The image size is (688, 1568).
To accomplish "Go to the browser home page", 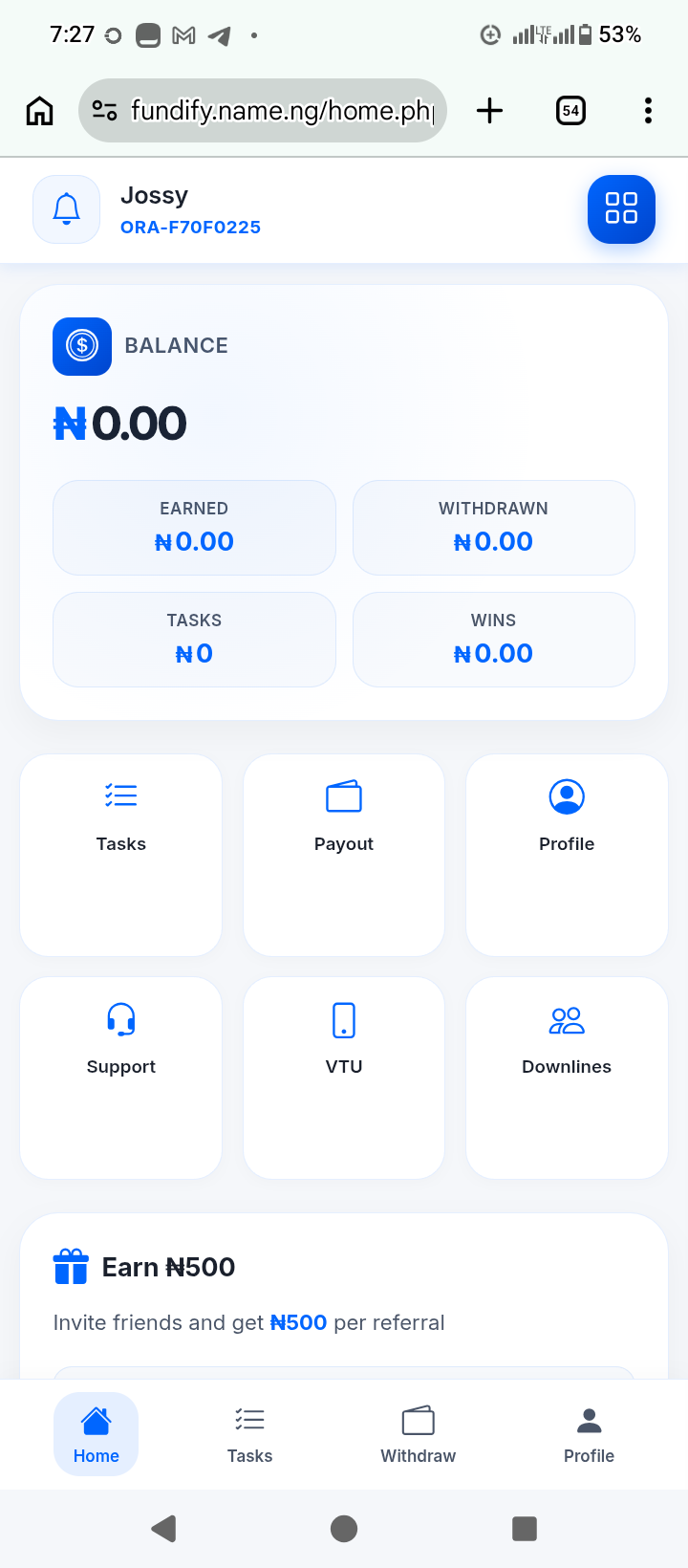I will (x=39, y=111).
